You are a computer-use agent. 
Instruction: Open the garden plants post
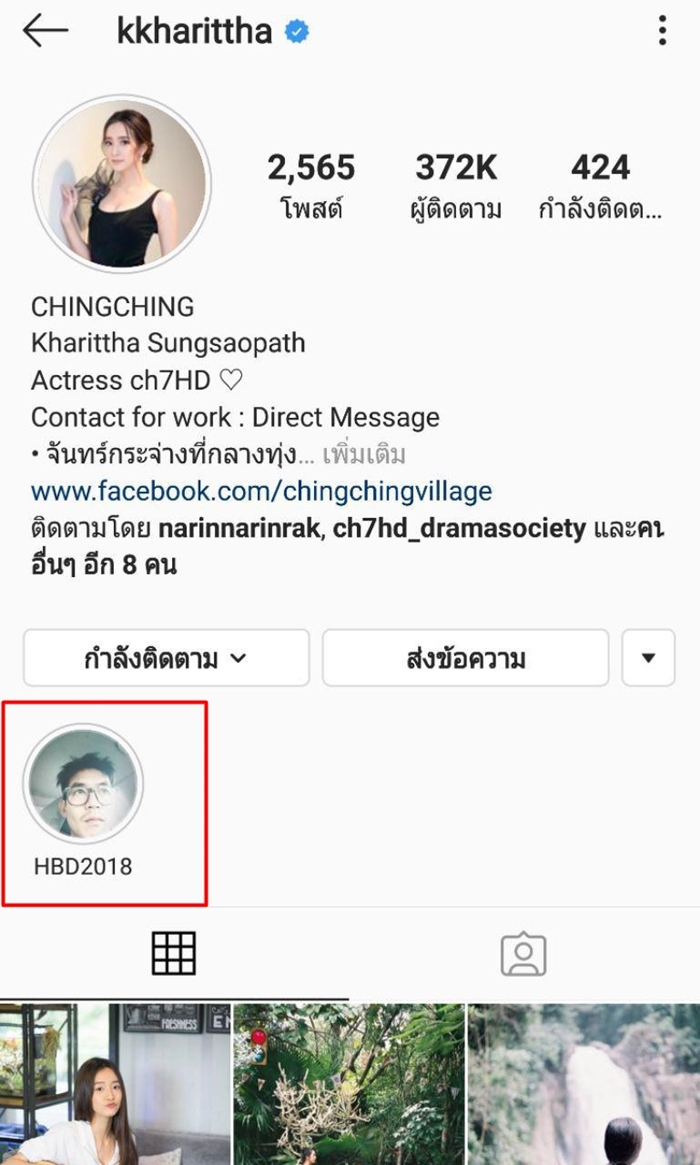coord(349,1084)
